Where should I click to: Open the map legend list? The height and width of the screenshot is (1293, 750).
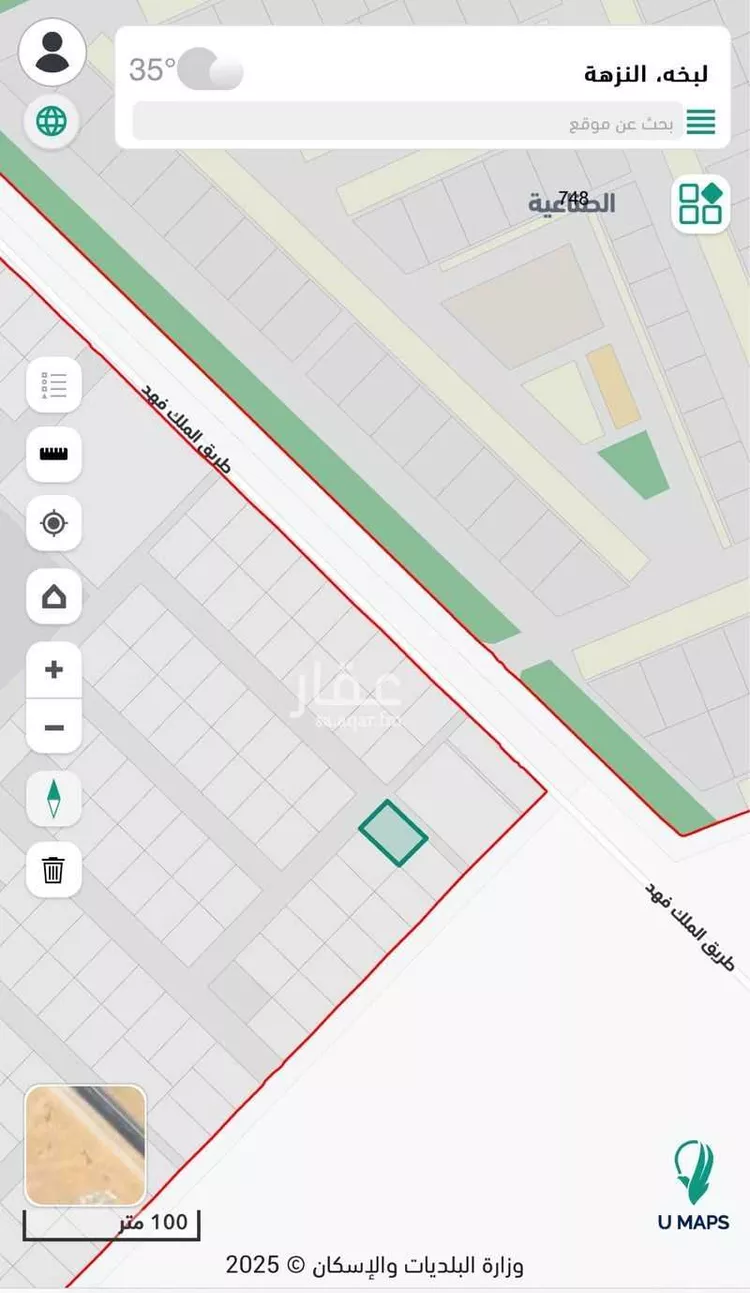(54, 385)
